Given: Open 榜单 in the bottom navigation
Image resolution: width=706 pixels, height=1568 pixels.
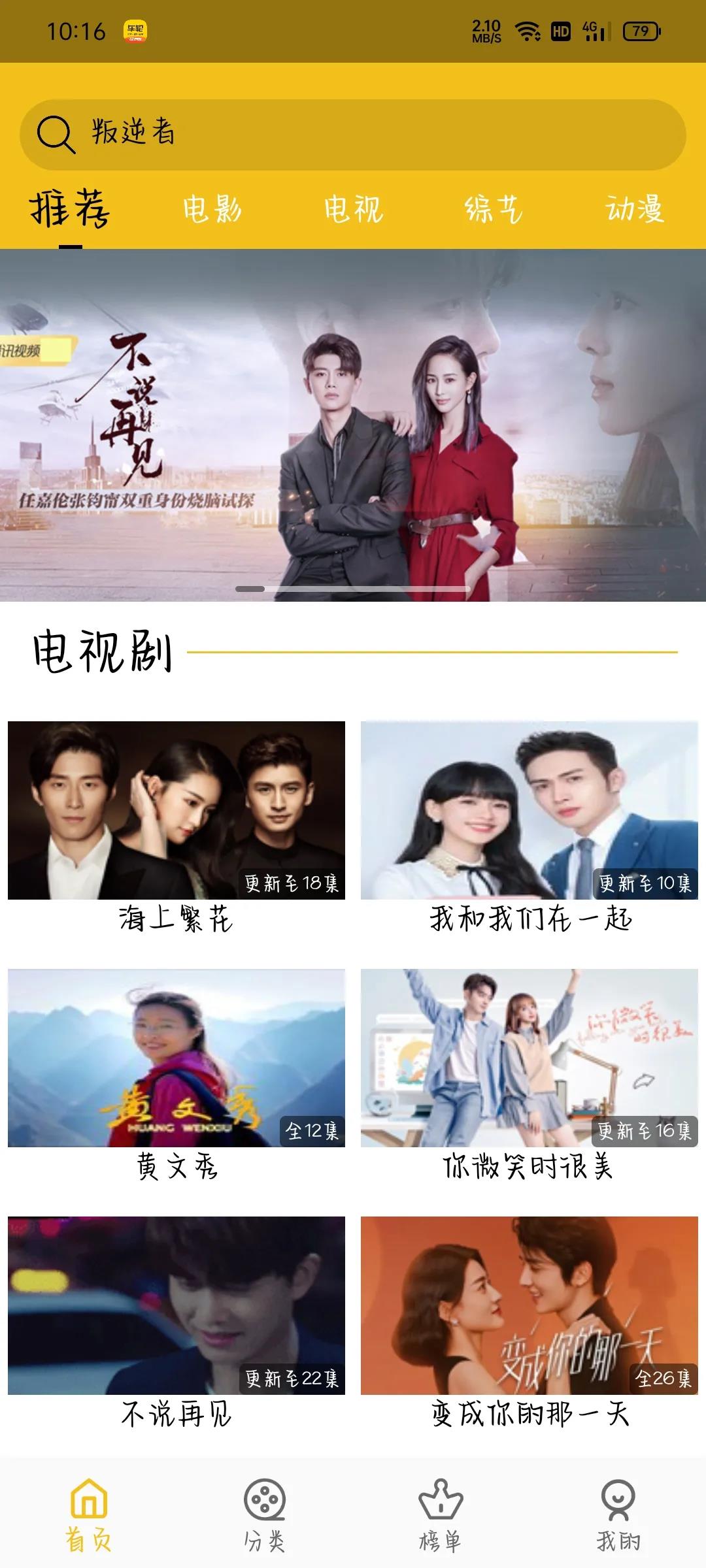Looking at the screenshot, I should (441, 1514).
